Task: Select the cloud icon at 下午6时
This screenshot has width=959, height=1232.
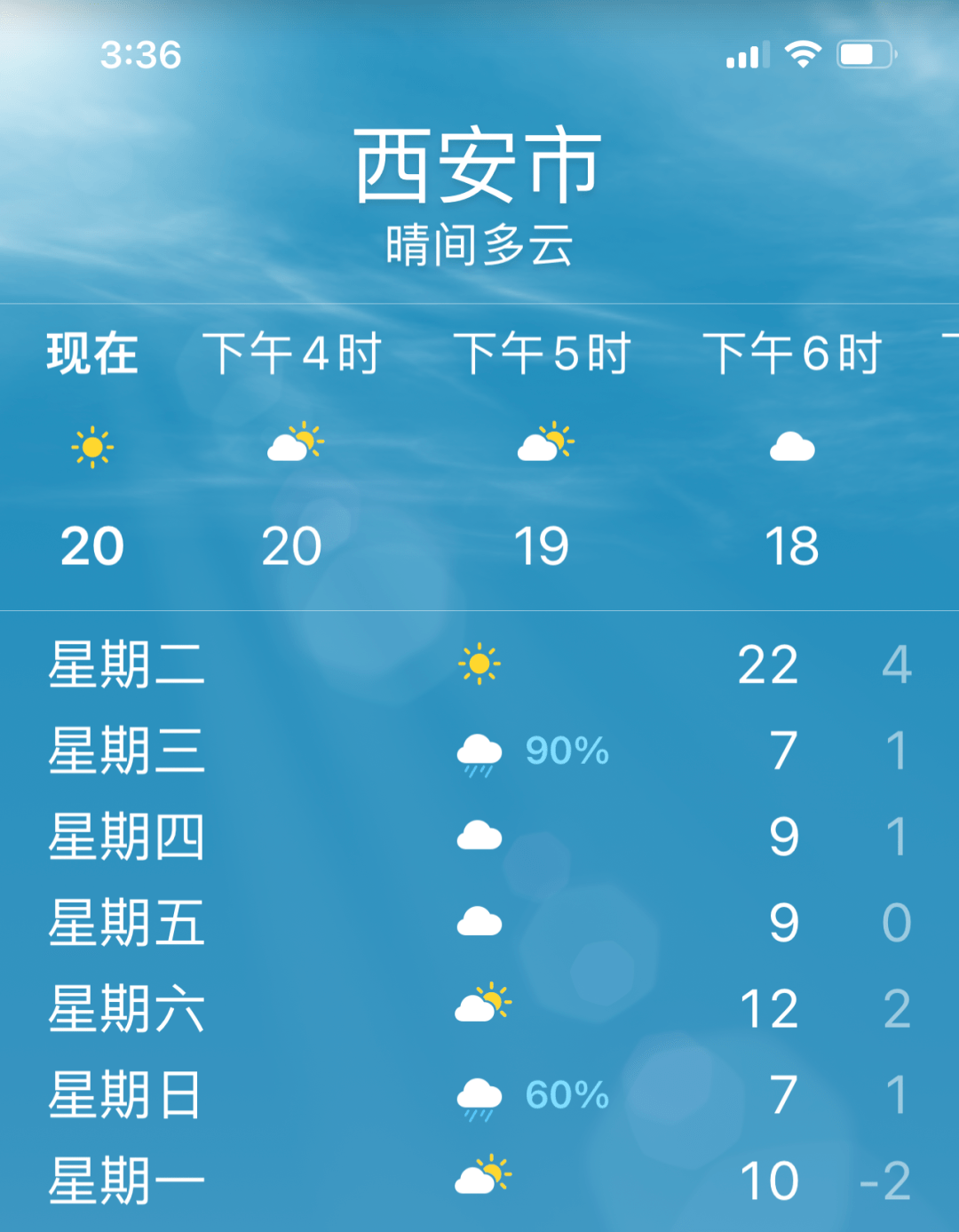Action: [793, 446]
